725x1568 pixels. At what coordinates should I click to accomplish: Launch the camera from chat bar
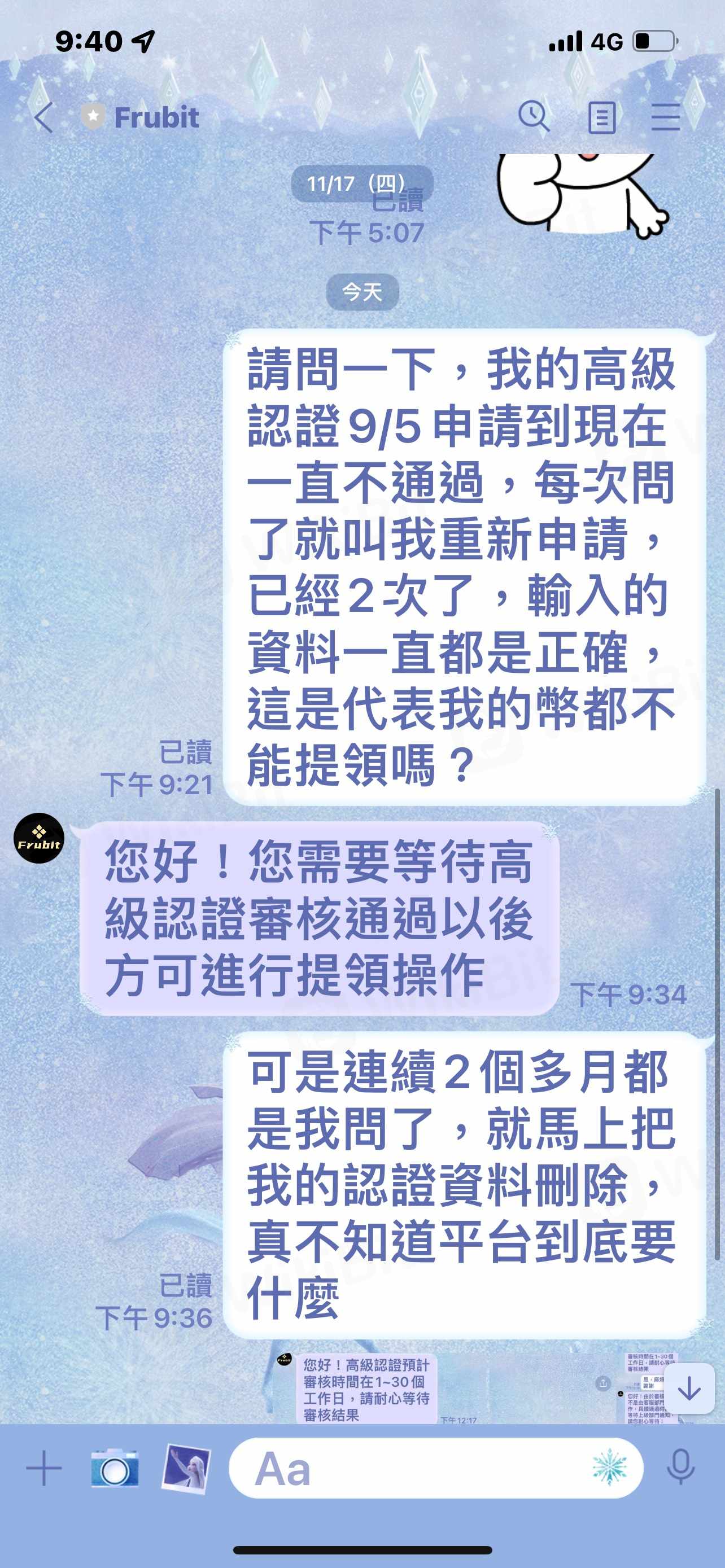tap(115, 1468)
